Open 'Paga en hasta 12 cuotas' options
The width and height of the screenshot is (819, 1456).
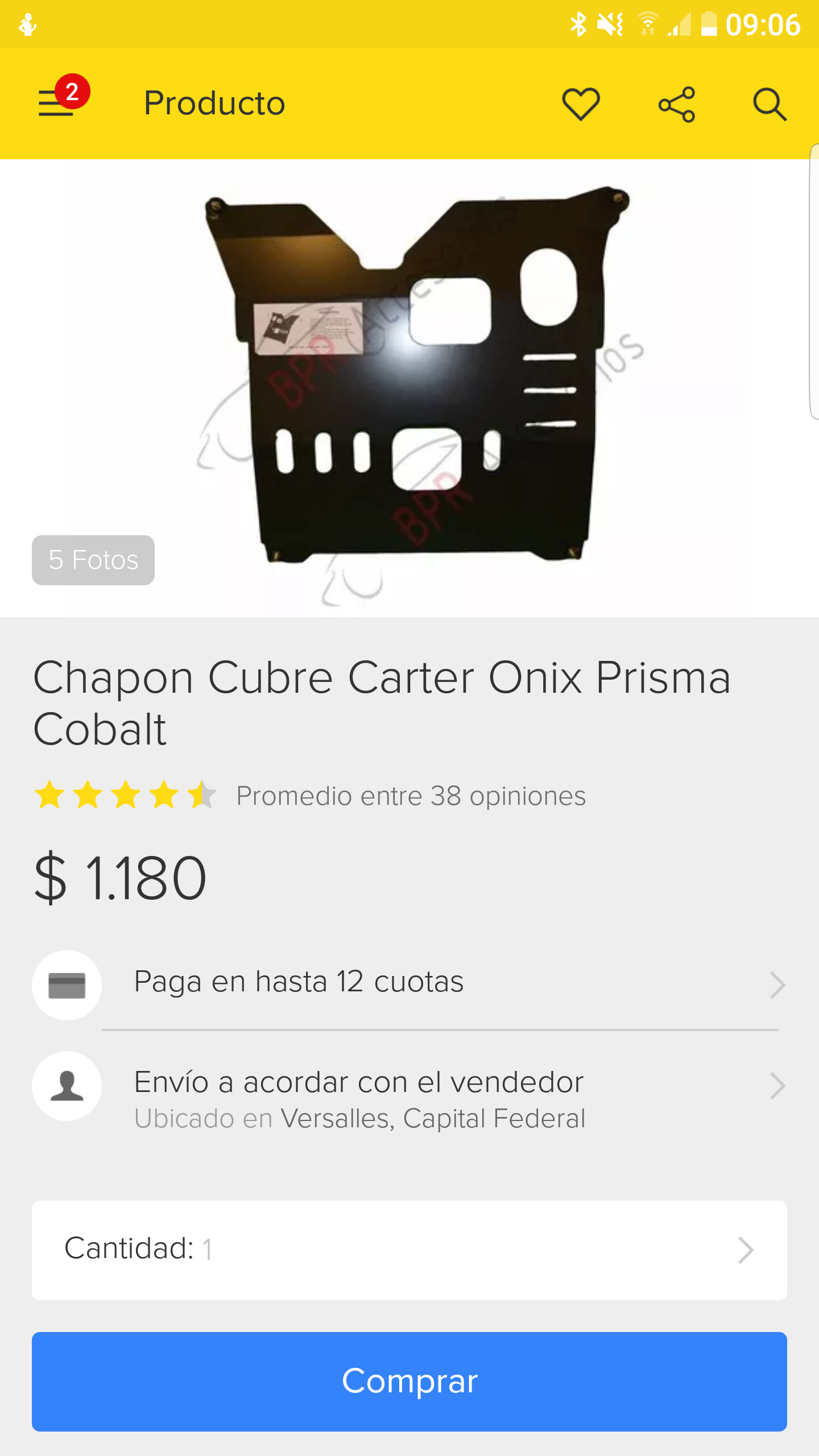click(409, 984)
